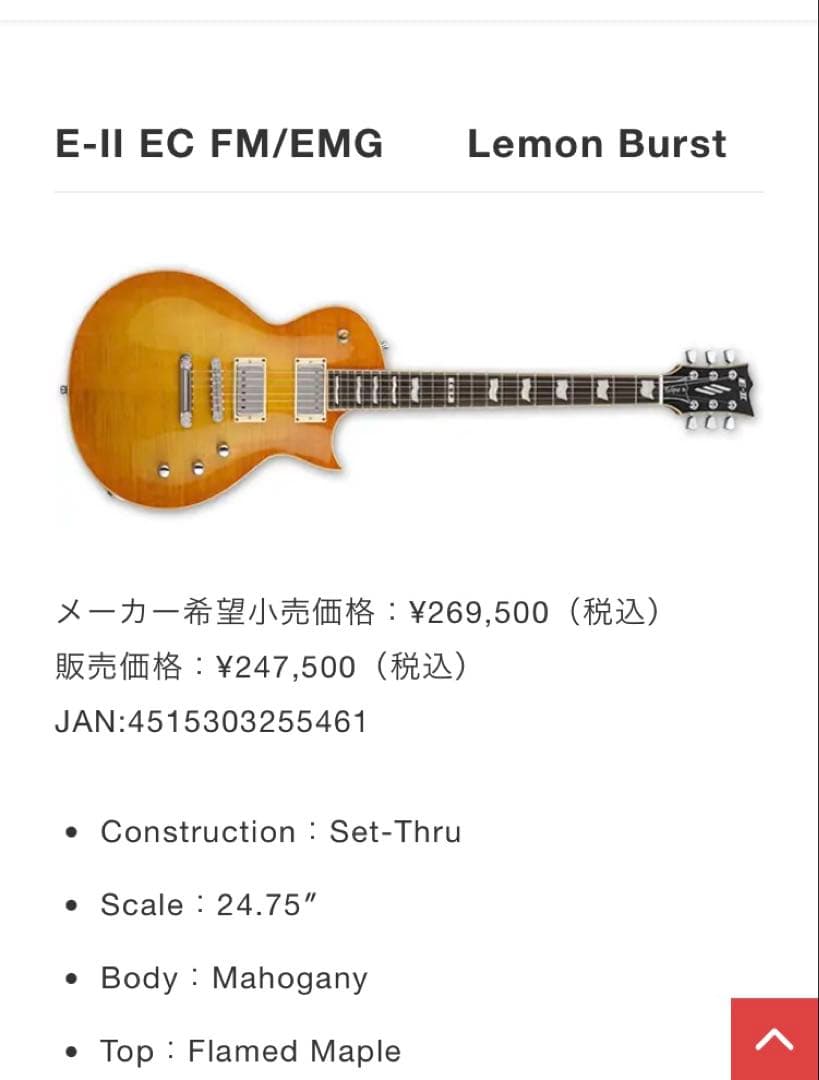
Task: Select the product title E-II EC FM/EMG
Action: coord(220,144)
